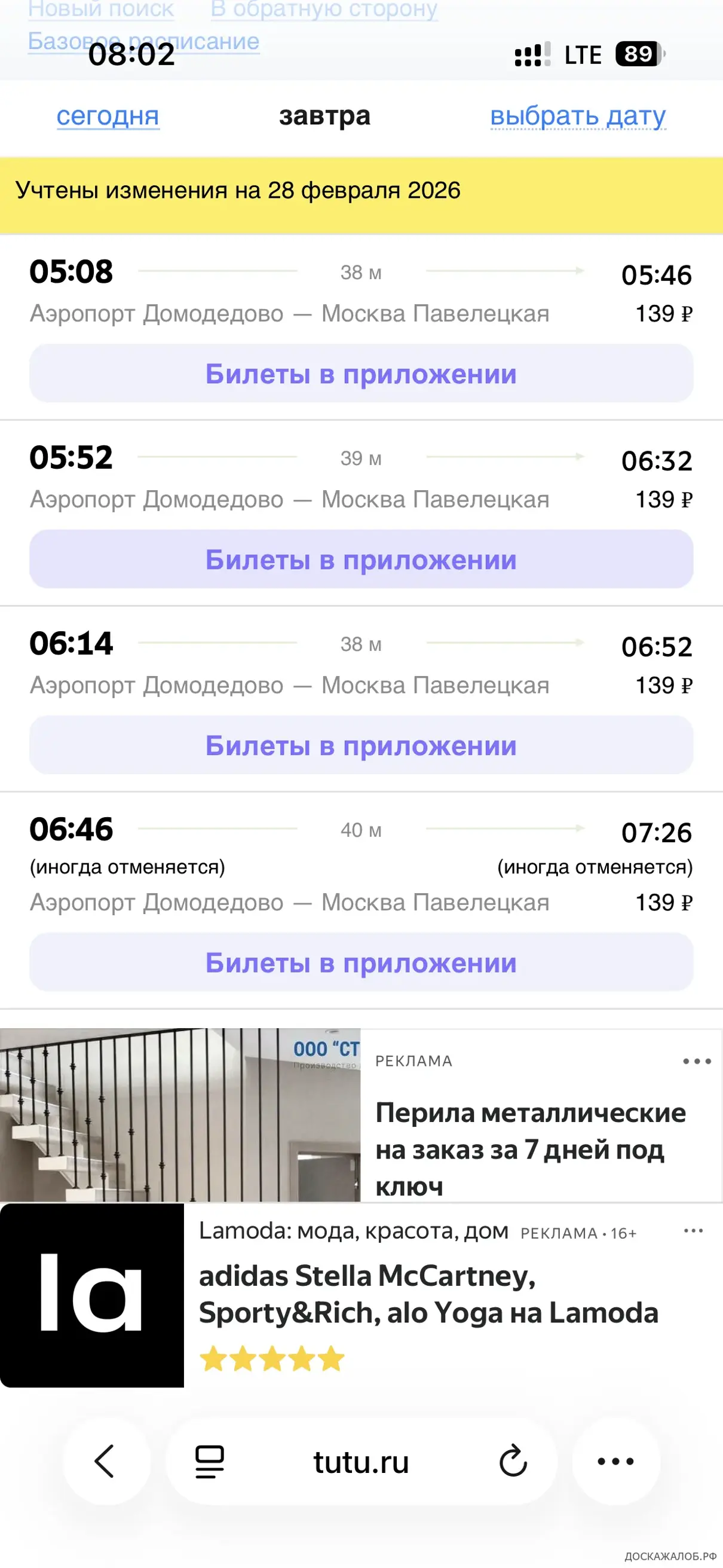Viewport: 723px width, 1568px height.
Task: Go back in the browser
Action: coord(105,1461)
